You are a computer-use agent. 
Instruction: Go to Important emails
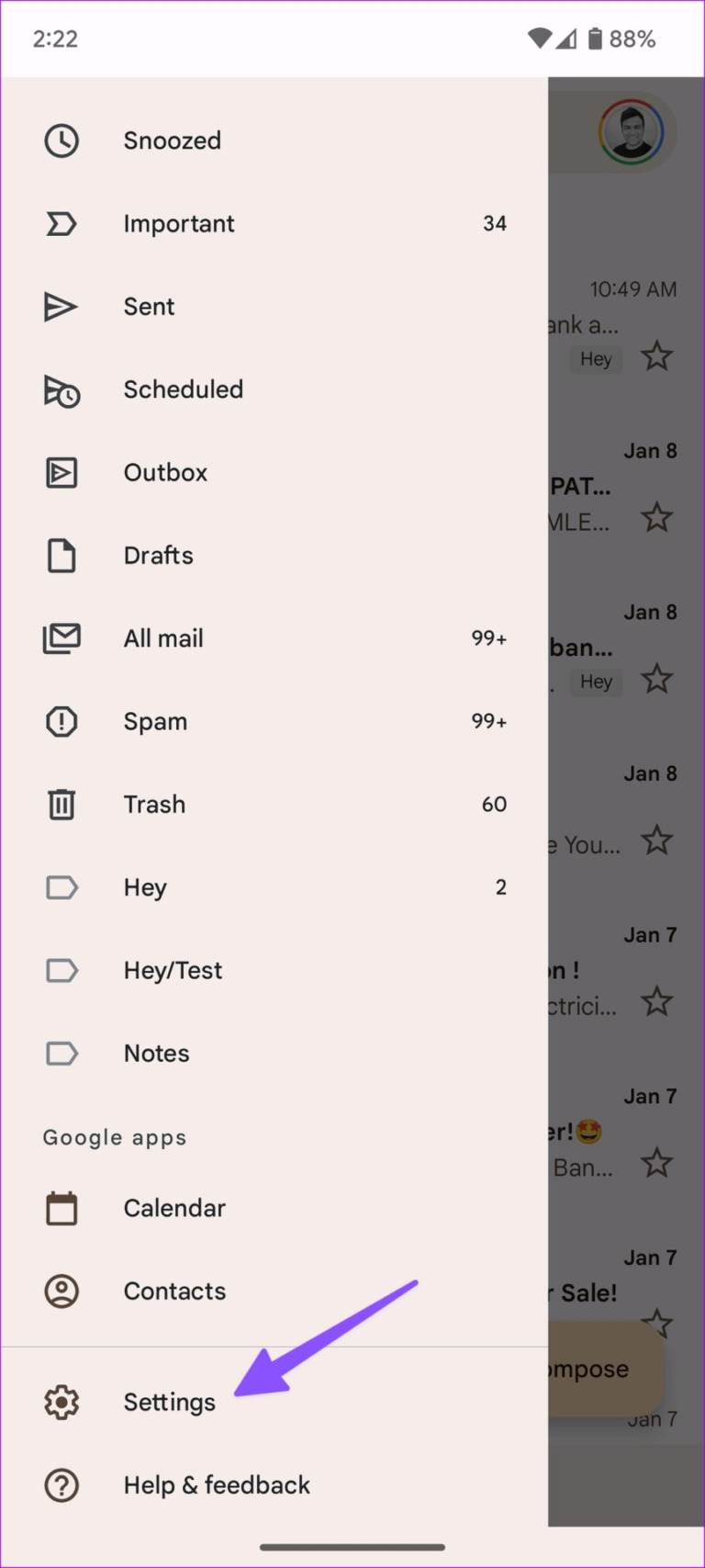point(179,224)
